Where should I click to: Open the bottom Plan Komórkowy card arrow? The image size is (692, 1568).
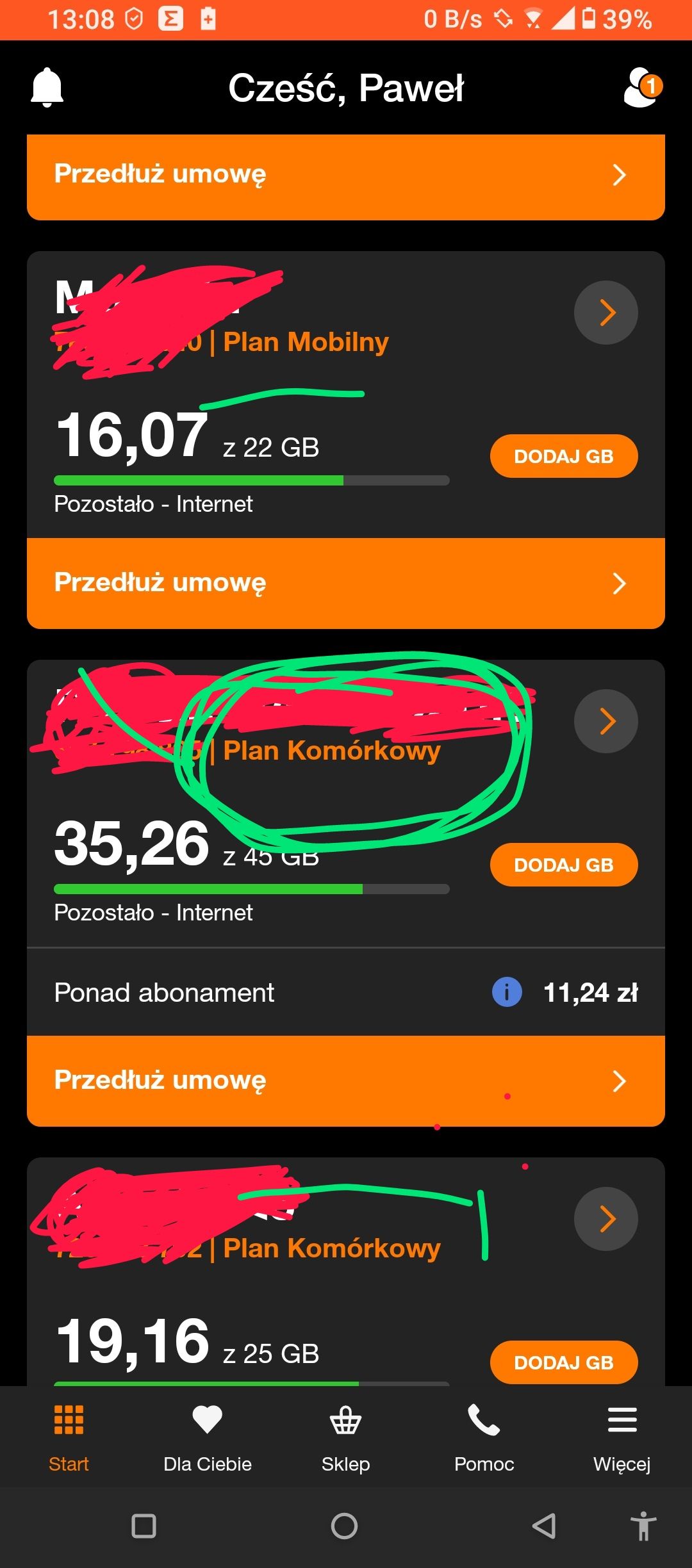pos(605,1218)
